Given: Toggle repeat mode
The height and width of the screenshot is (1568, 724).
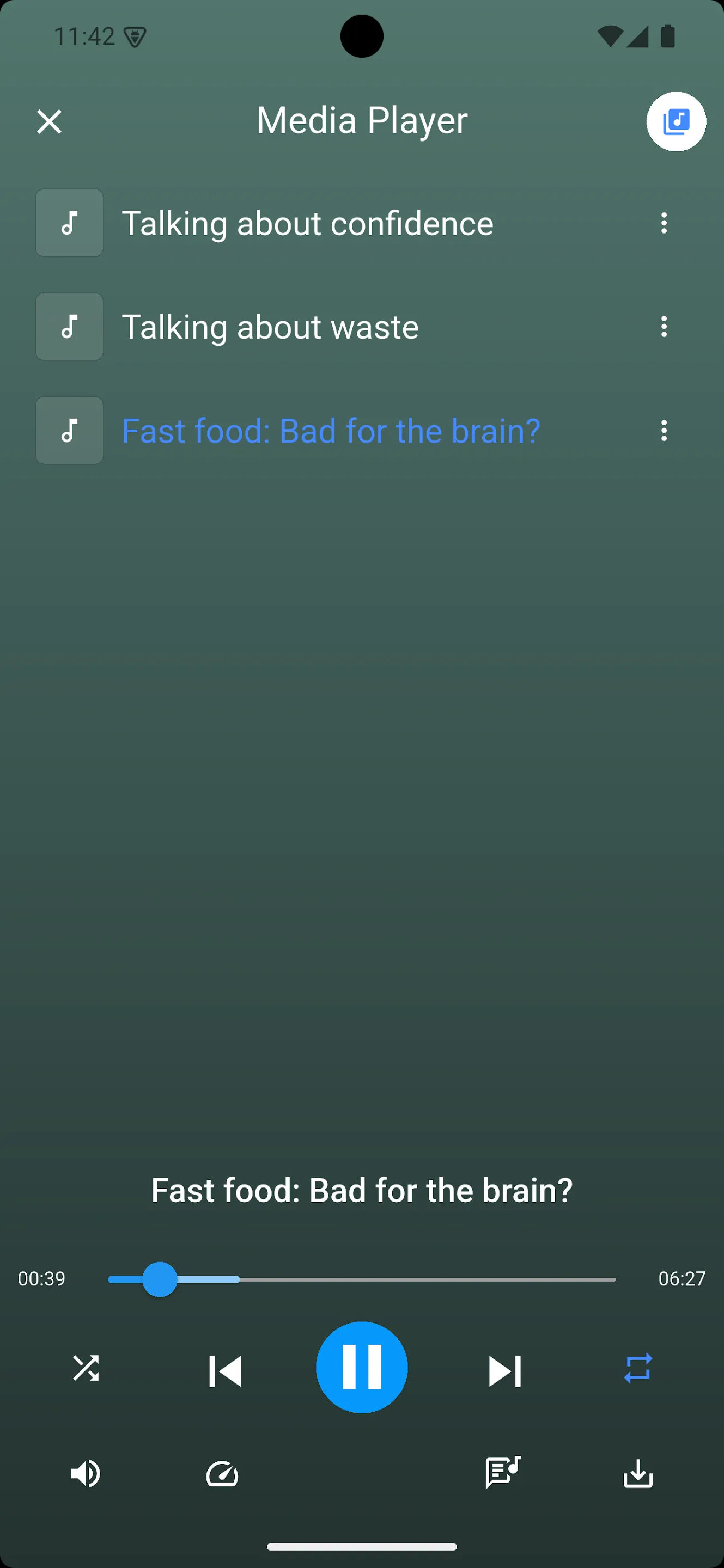Looking at the screenshot, I should pos(638,1368).
